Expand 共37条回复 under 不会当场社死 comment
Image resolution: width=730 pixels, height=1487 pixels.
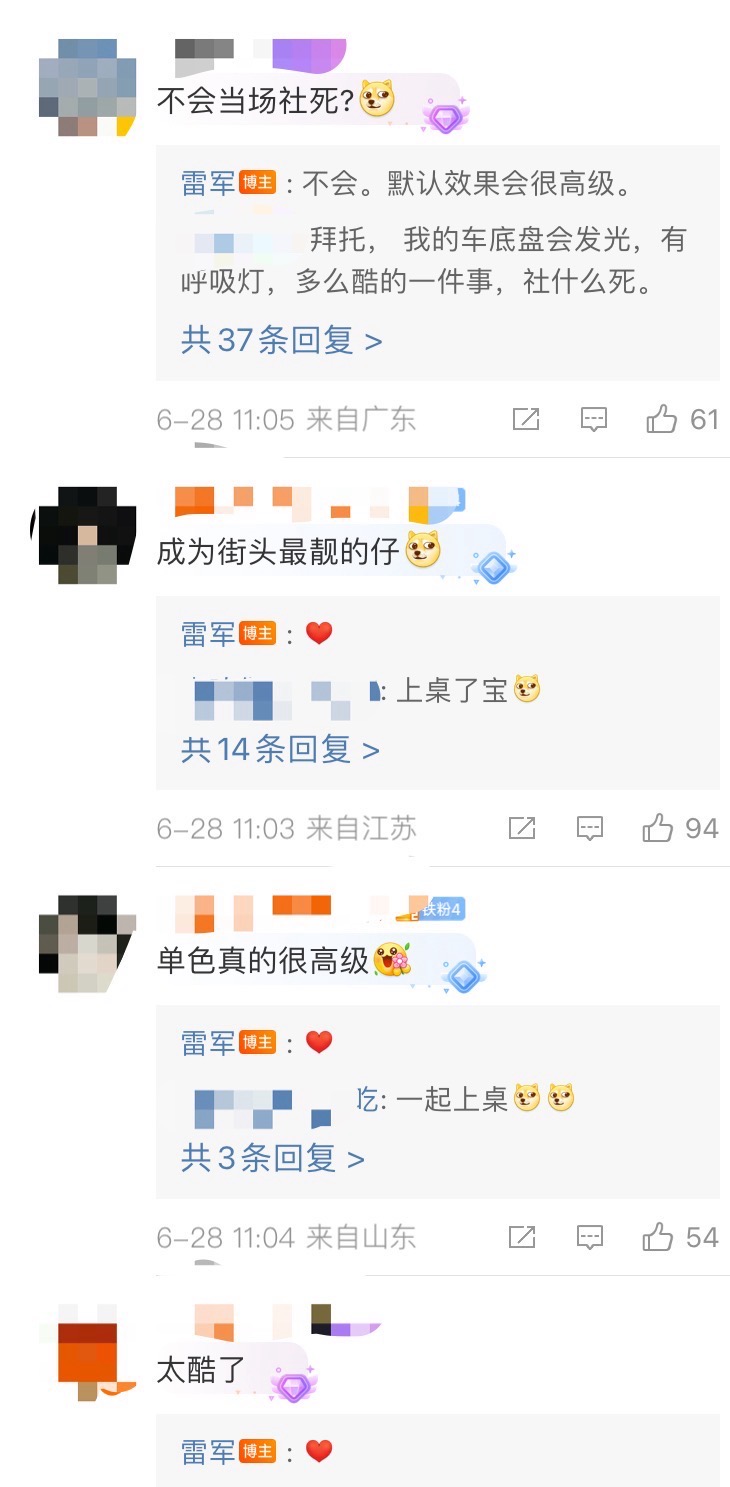point(281,341)
